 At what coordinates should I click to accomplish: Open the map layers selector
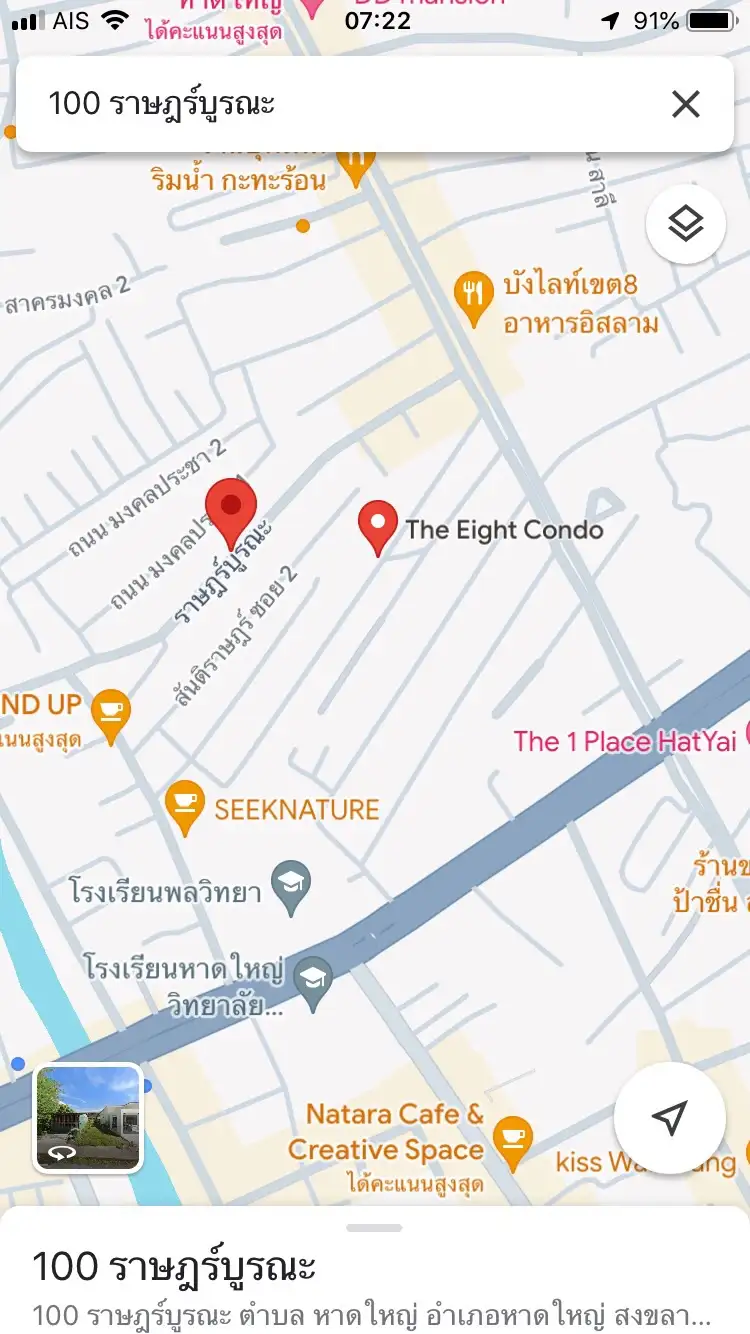[x=685, y=225]
